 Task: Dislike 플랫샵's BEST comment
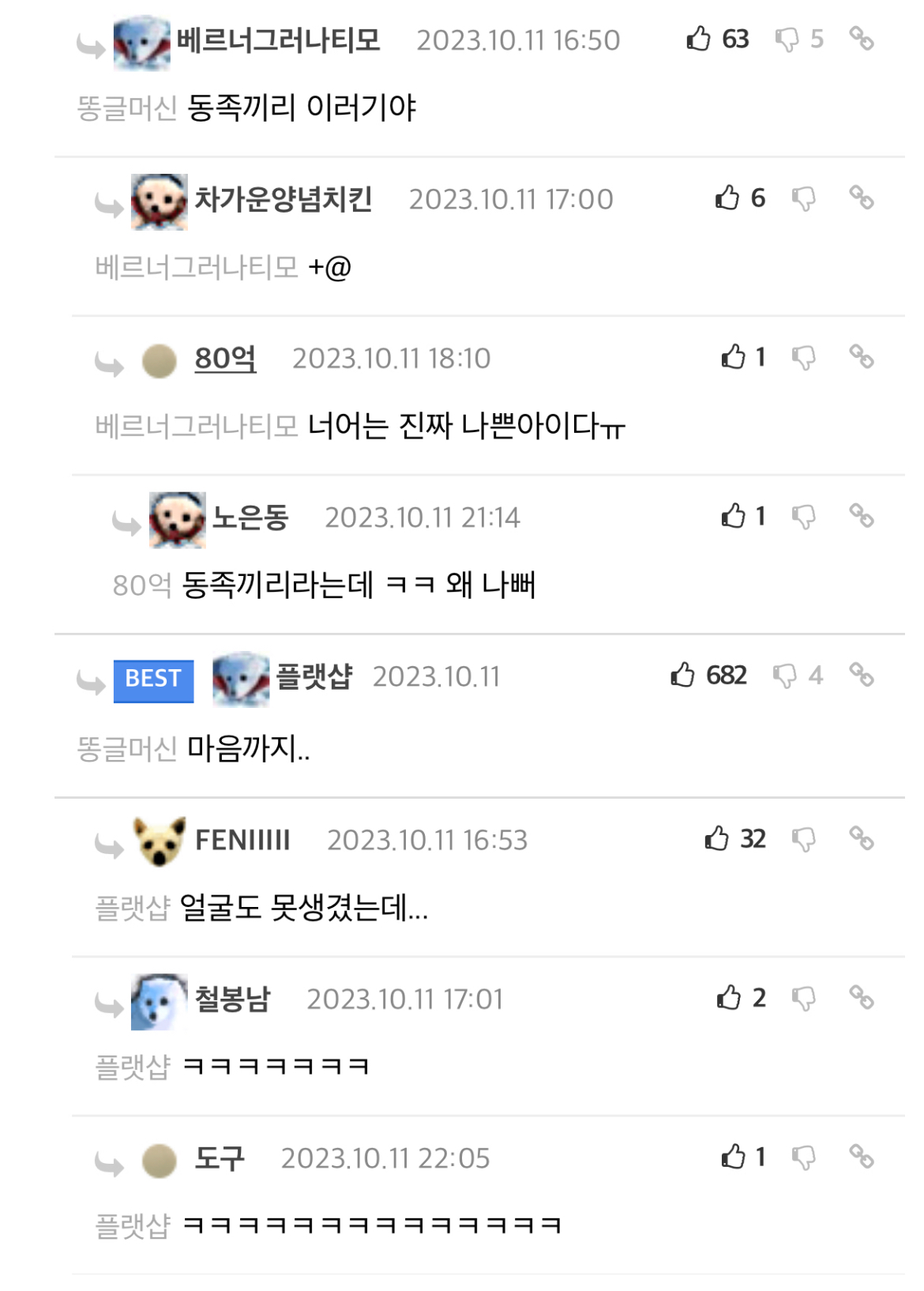[x=784, y=676]
